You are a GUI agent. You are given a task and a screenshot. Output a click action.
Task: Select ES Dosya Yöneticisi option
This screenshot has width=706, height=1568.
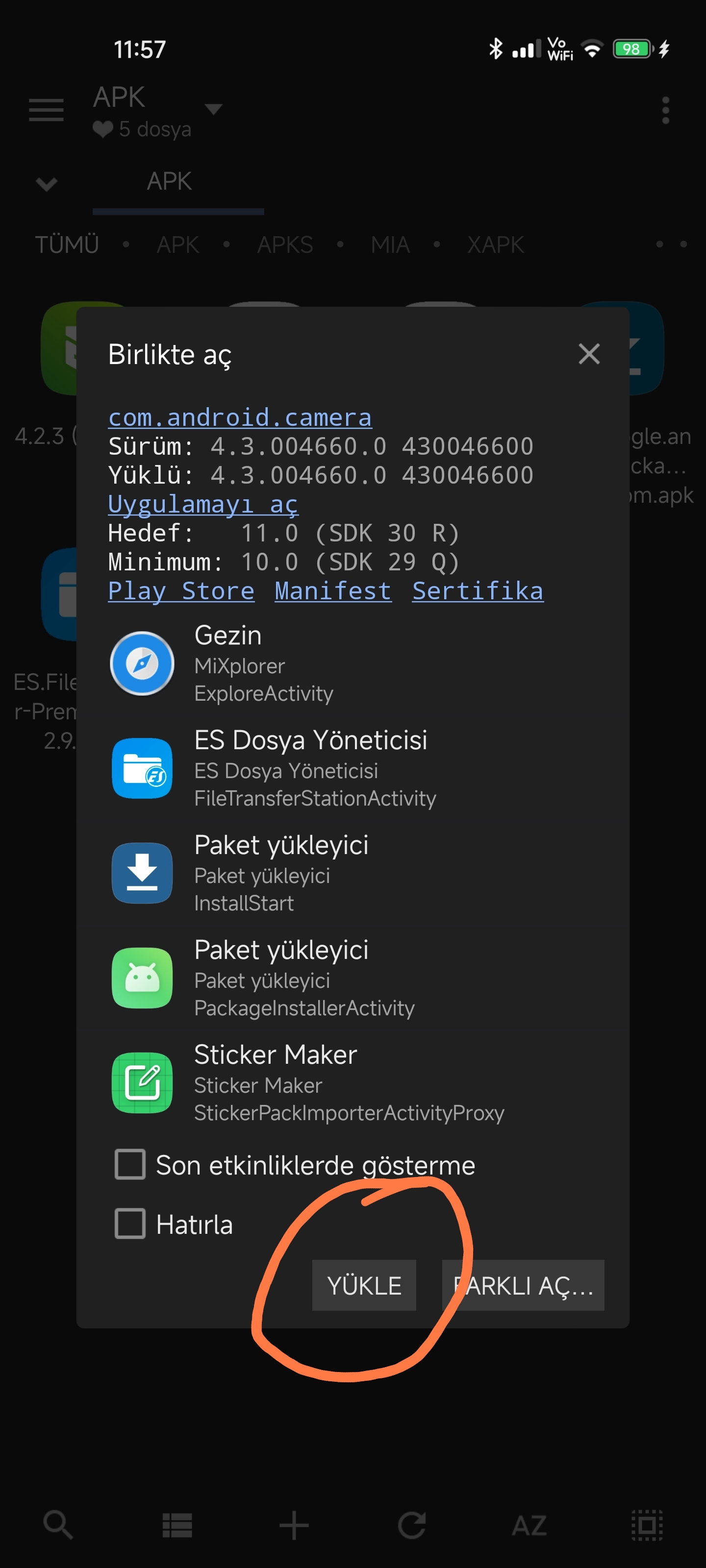point(353,768)
